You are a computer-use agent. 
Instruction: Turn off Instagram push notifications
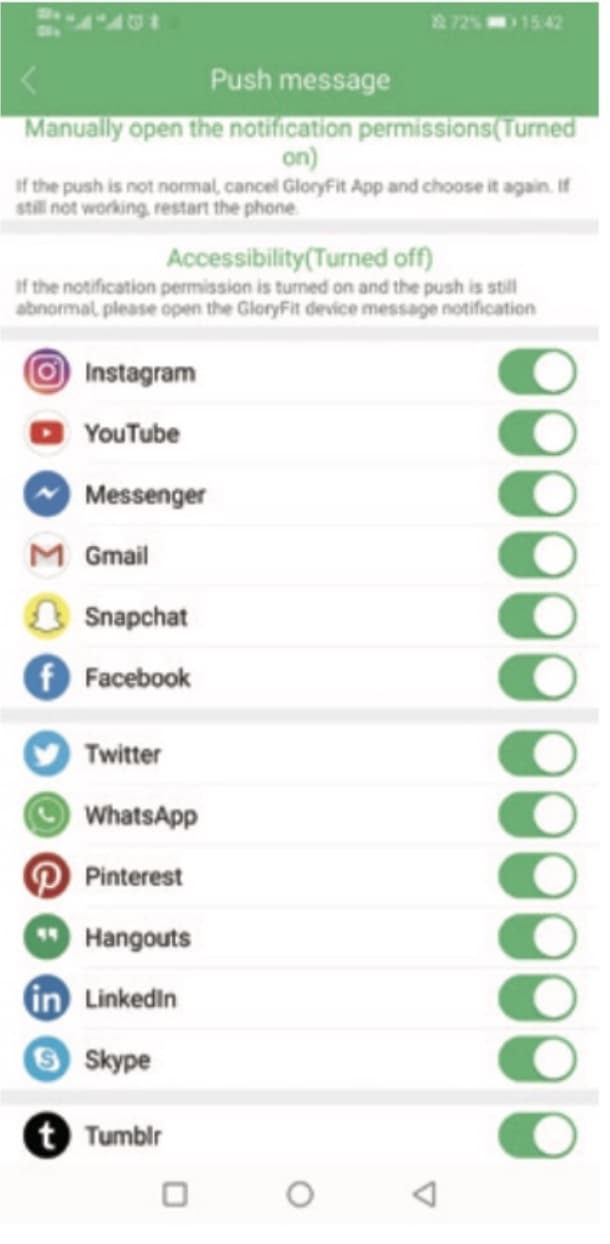[537, 373]
